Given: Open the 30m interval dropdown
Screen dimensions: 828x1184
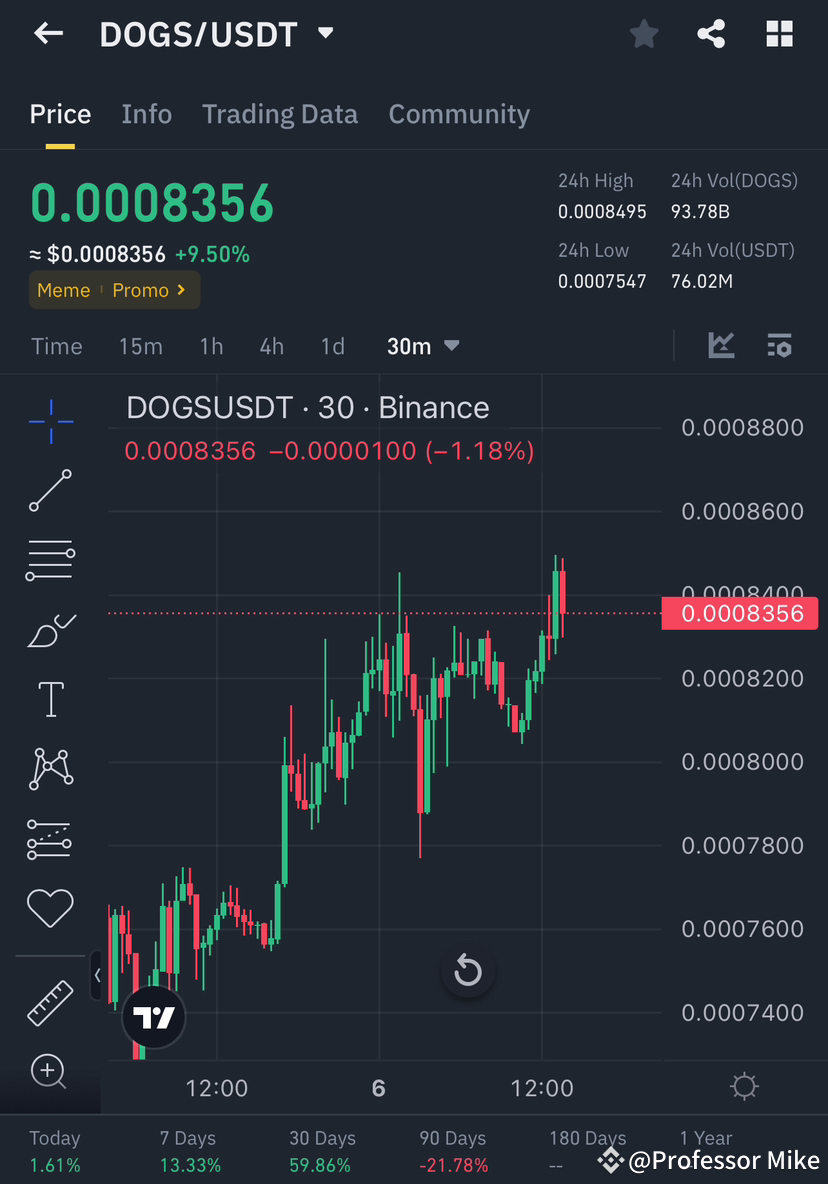Looking at the screenshot, I should point(421,346).
